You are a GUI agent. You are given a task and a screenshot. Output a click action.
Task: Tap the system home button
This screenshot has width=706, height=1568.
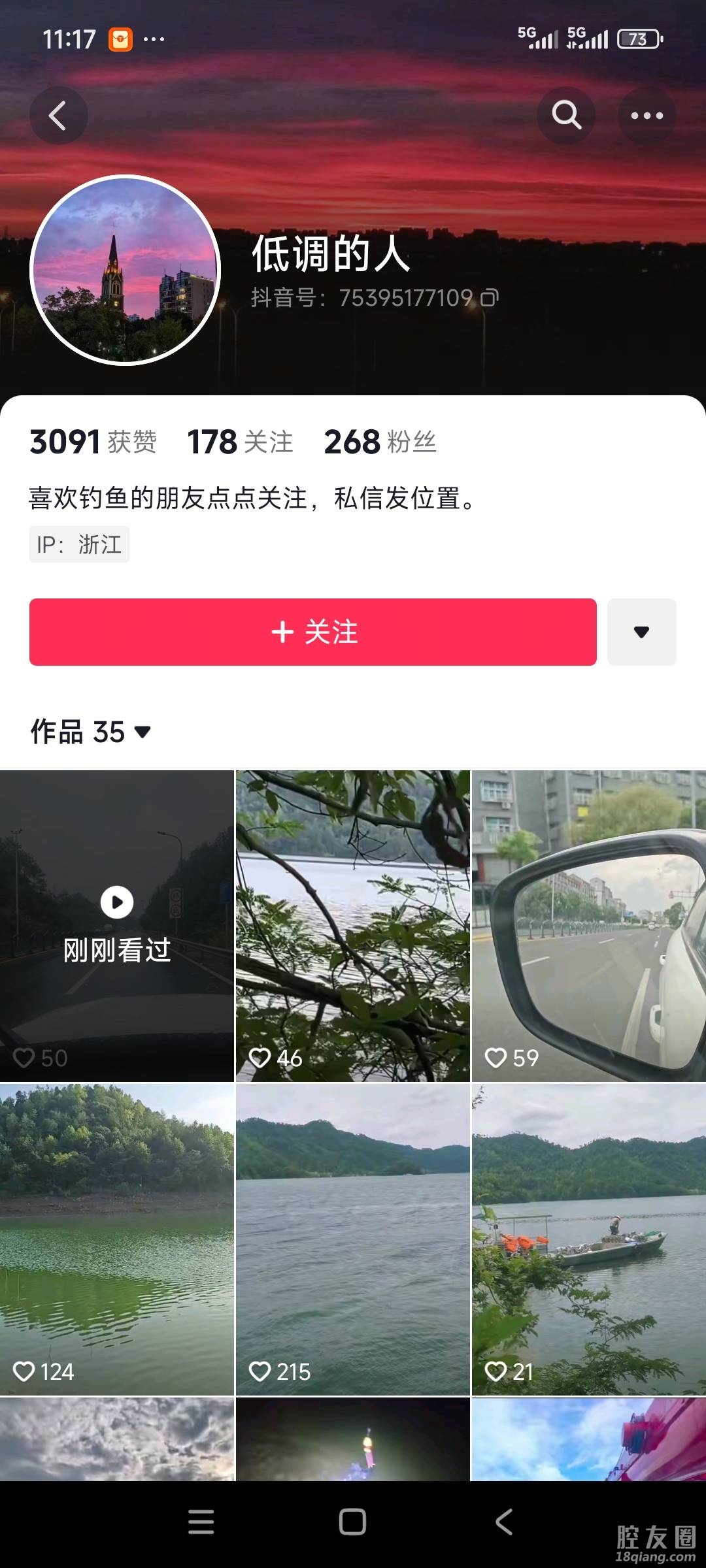pos(352,1522)
